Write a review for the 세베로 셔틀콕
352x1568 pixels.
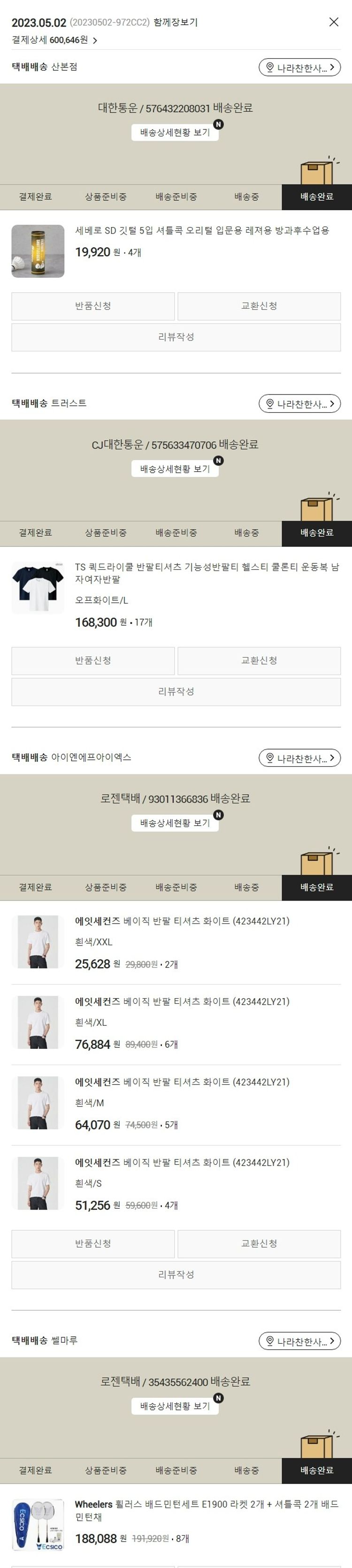176,337
